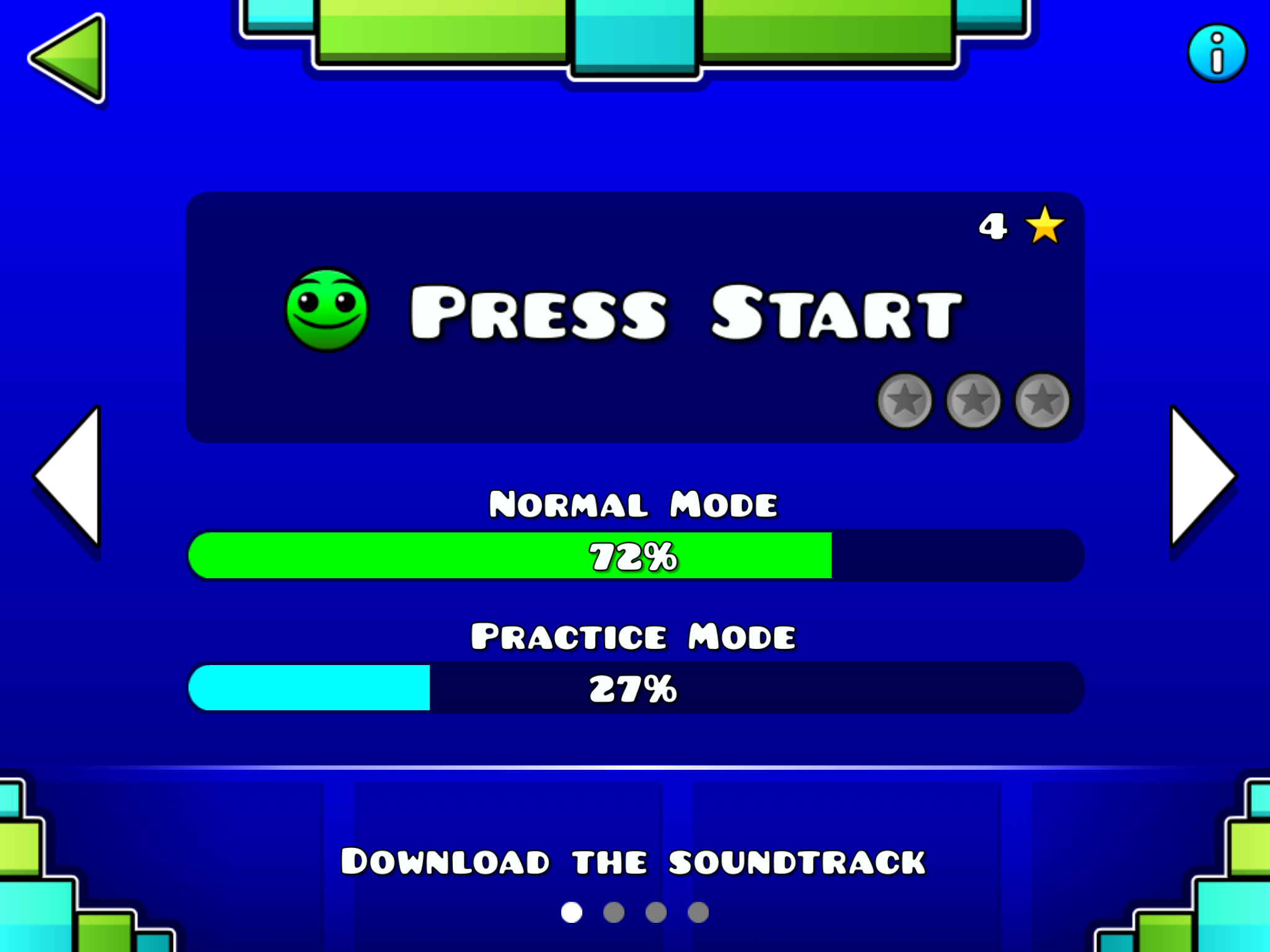Select the second page indicator dot

(x=614, y=912)
